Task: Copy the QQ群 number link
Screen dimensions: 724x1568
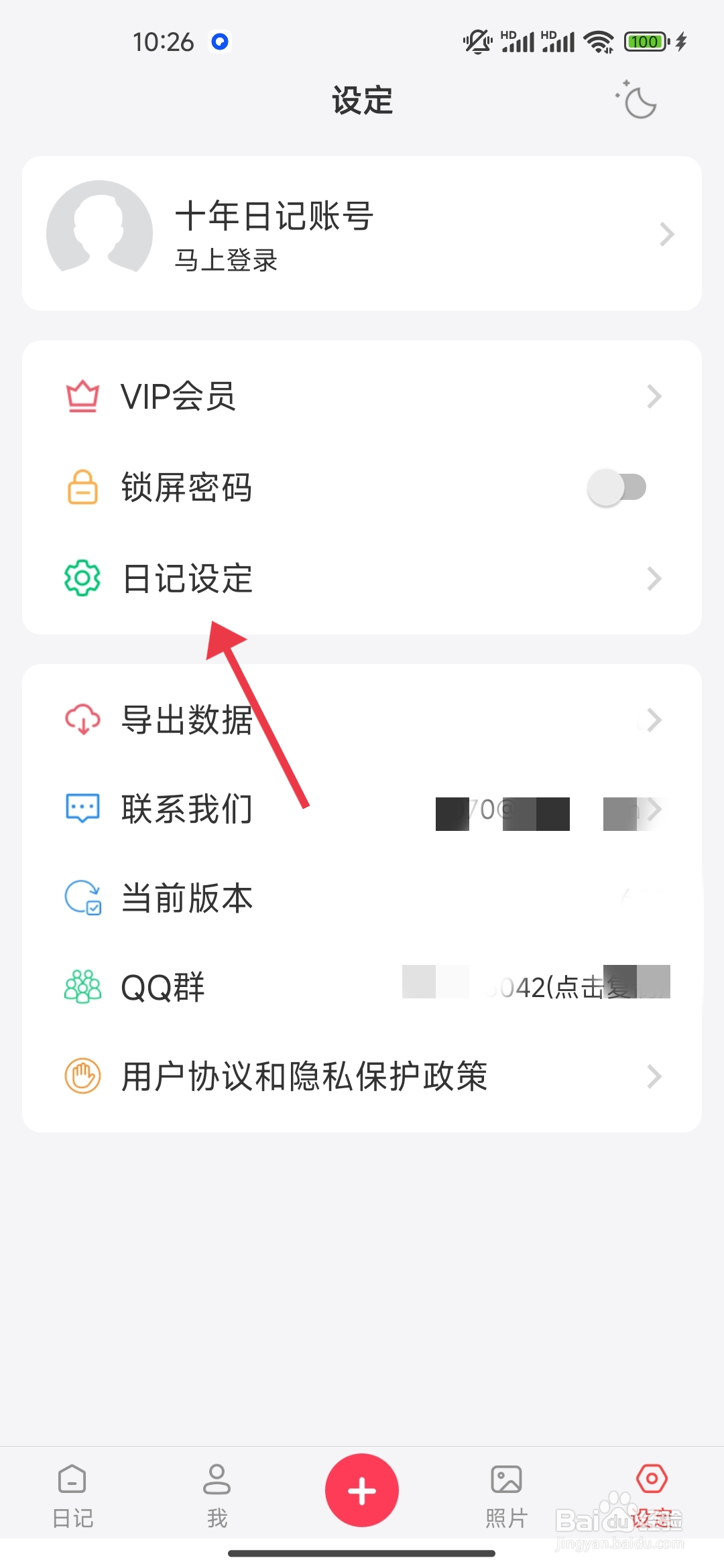Action: point(536,985)
